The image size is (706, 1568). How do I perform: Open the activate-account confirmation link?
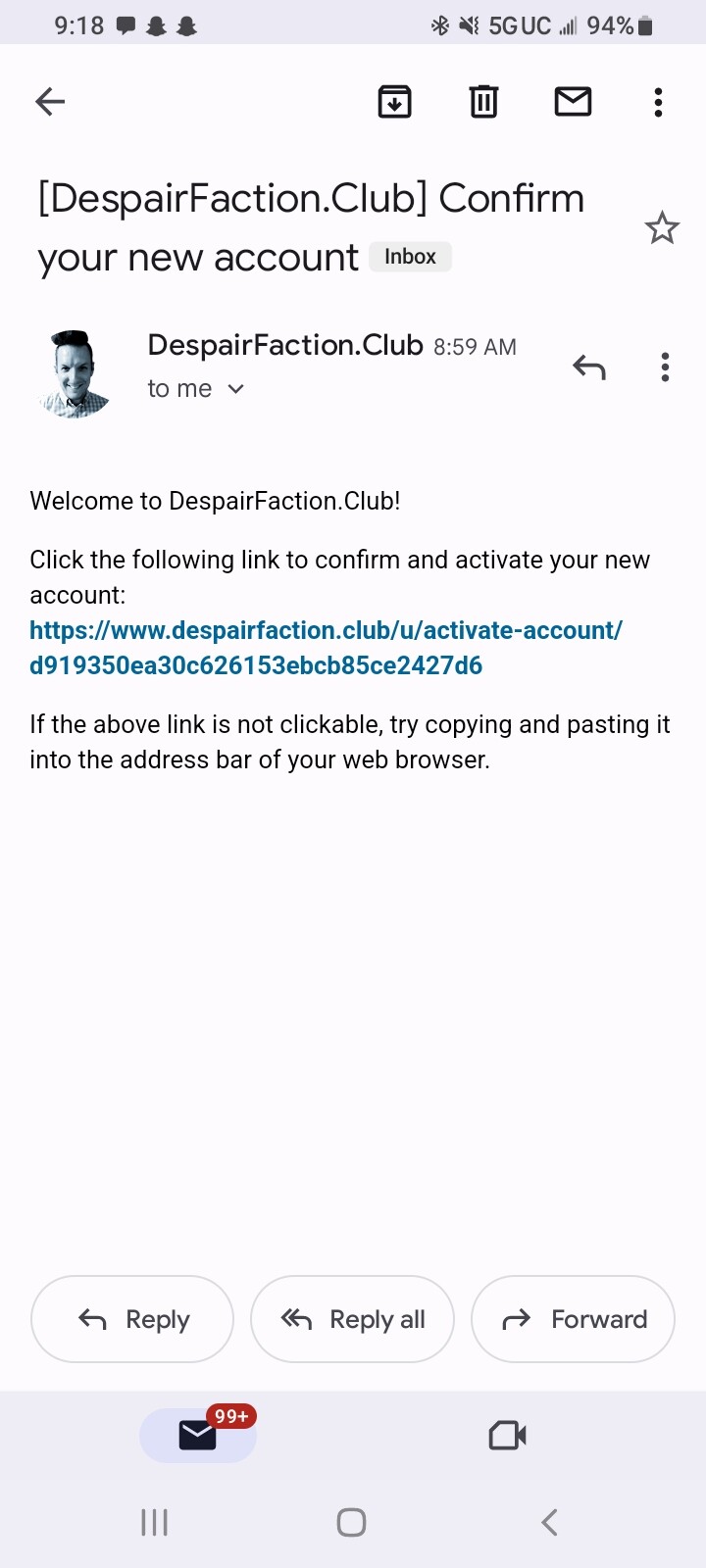pos(326,648)
